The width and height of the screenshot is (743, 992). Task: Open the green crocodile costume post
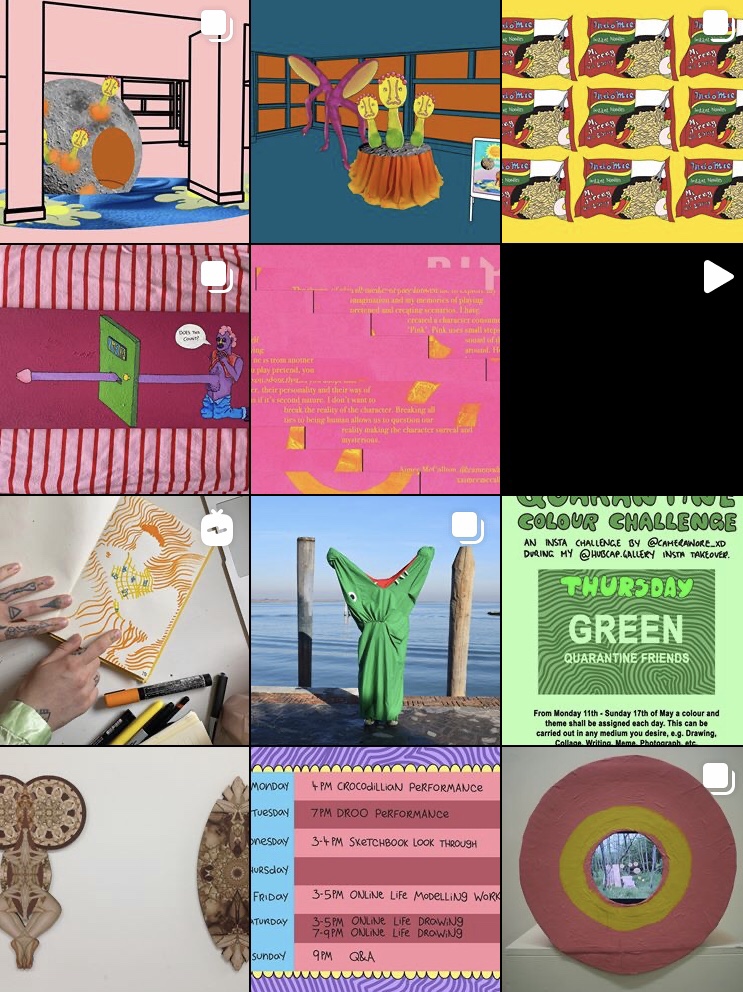tap(375, 620)
